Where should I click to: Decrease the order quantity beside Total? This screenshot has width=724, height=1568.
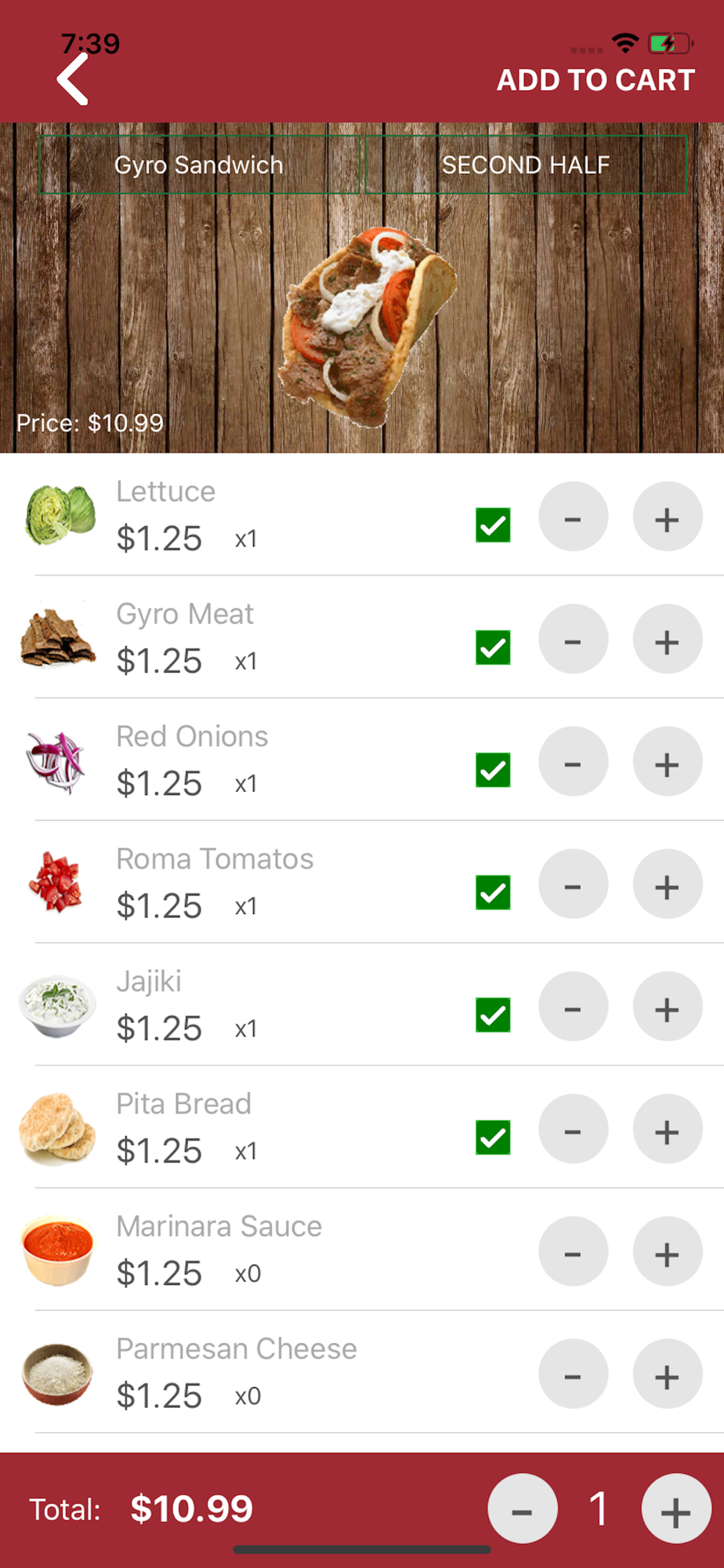click(x=523, y=1508)
